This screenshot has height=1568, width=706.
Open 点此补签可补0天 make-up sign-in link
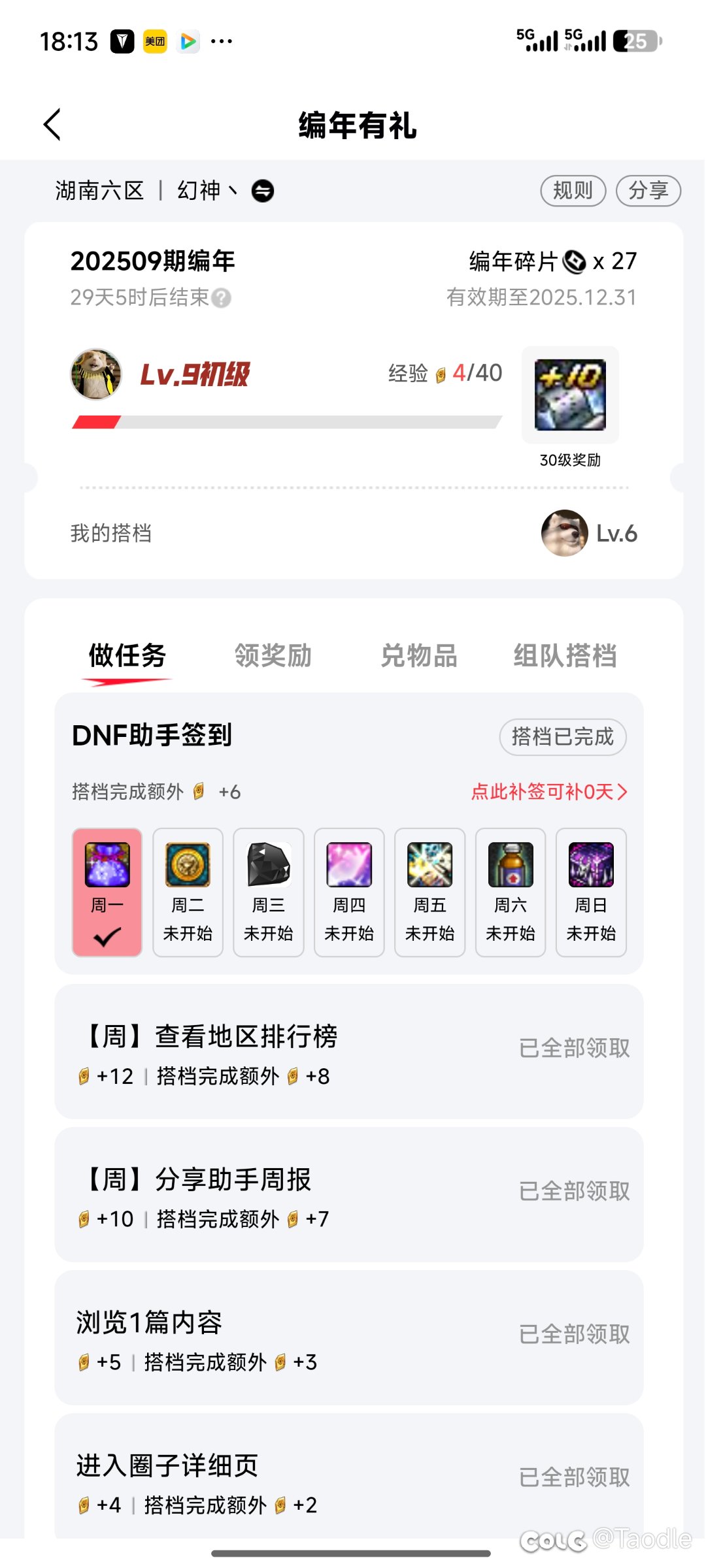(x=548, y=792)
